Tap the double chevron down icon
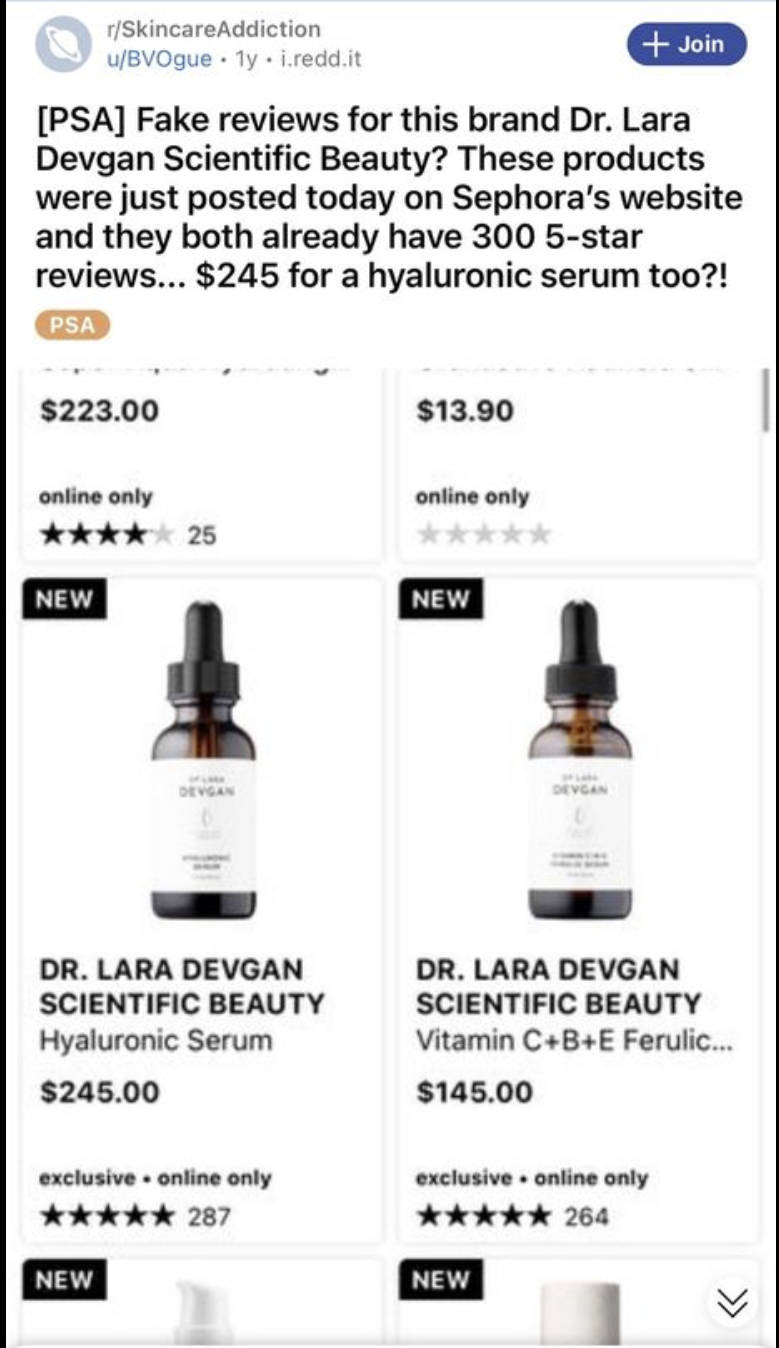The width and height of the screenshot is (779, 1348). click(x=732, y=1303)
